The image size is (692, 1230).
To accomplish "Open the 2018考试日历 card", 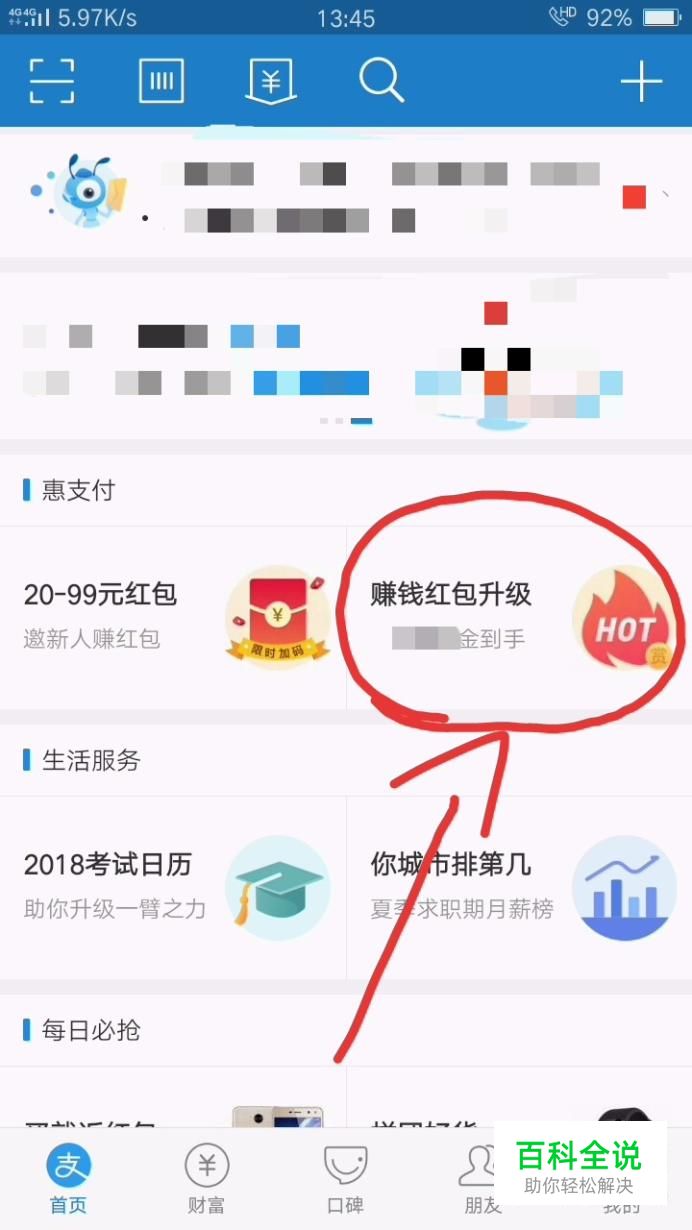I will click(x=173, y=886).
